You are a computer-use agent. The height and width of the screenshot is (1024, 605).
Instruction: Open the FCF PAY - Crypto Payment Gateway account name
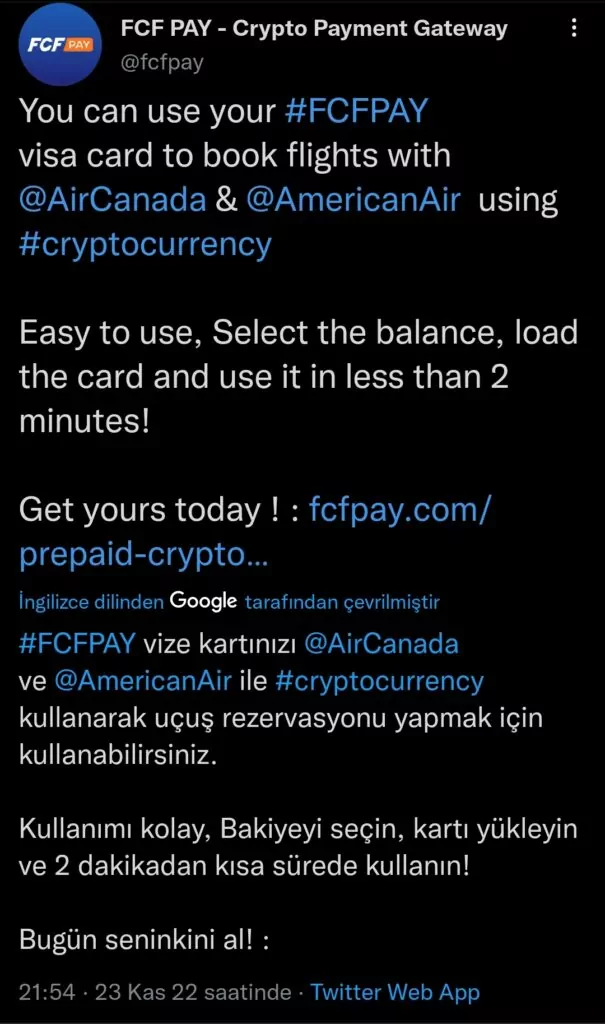click(314, 29)
